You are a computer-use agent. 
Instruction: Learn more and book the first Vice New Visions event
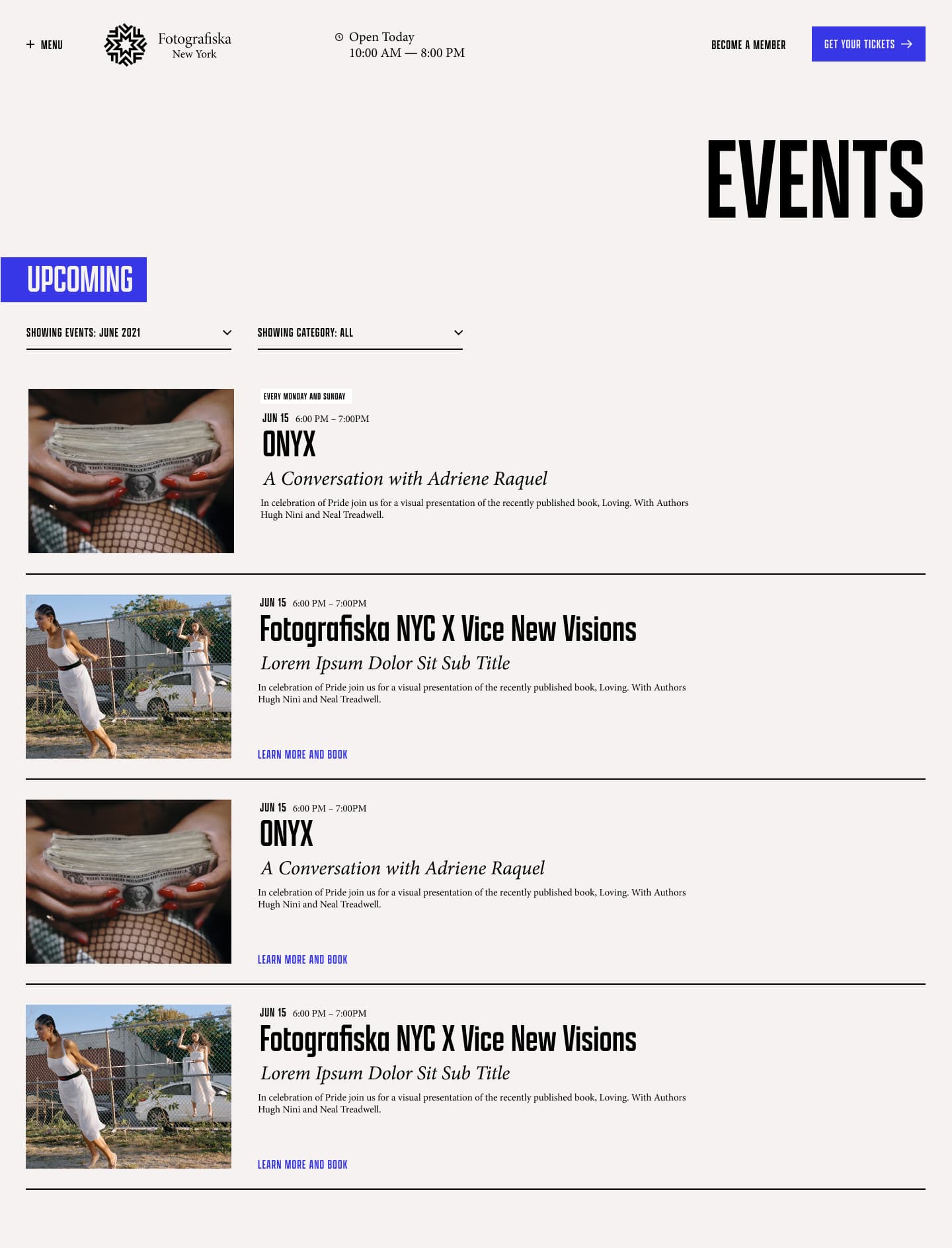302,755
